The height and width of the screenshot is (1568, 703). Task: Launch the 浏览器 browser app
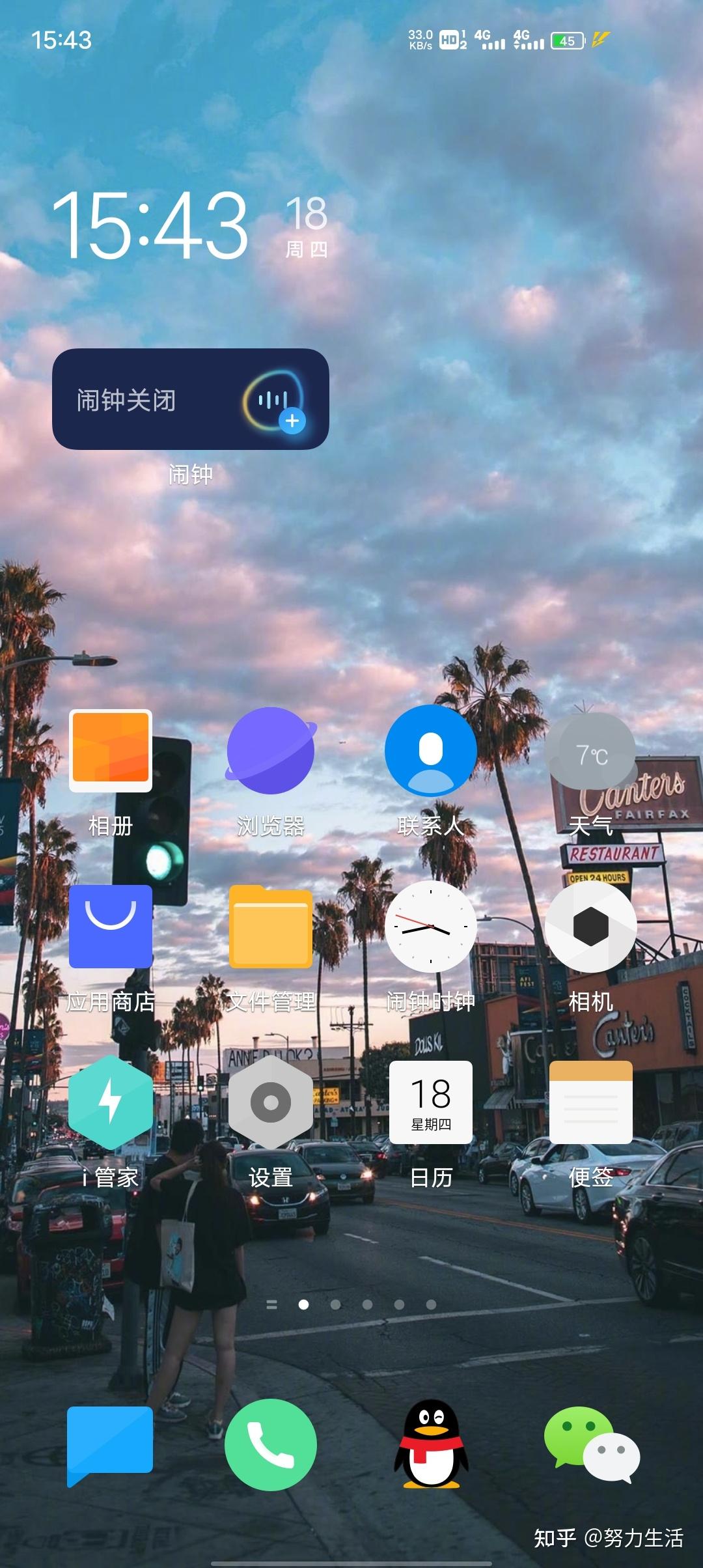pyautogui.click(x=271, y=751)
